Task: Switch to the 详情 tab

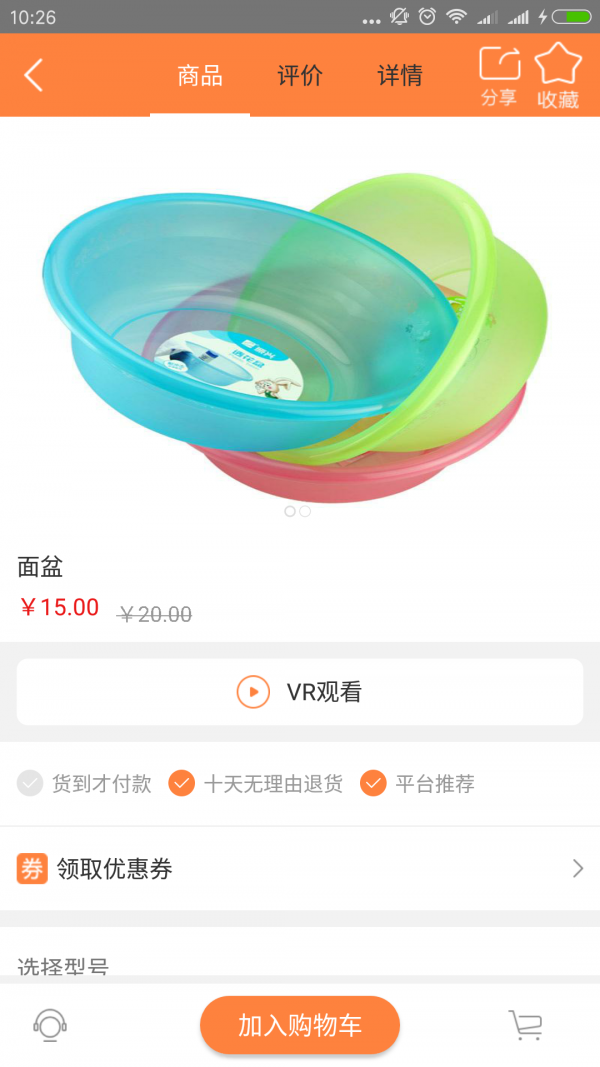Action: click(400, 76)
